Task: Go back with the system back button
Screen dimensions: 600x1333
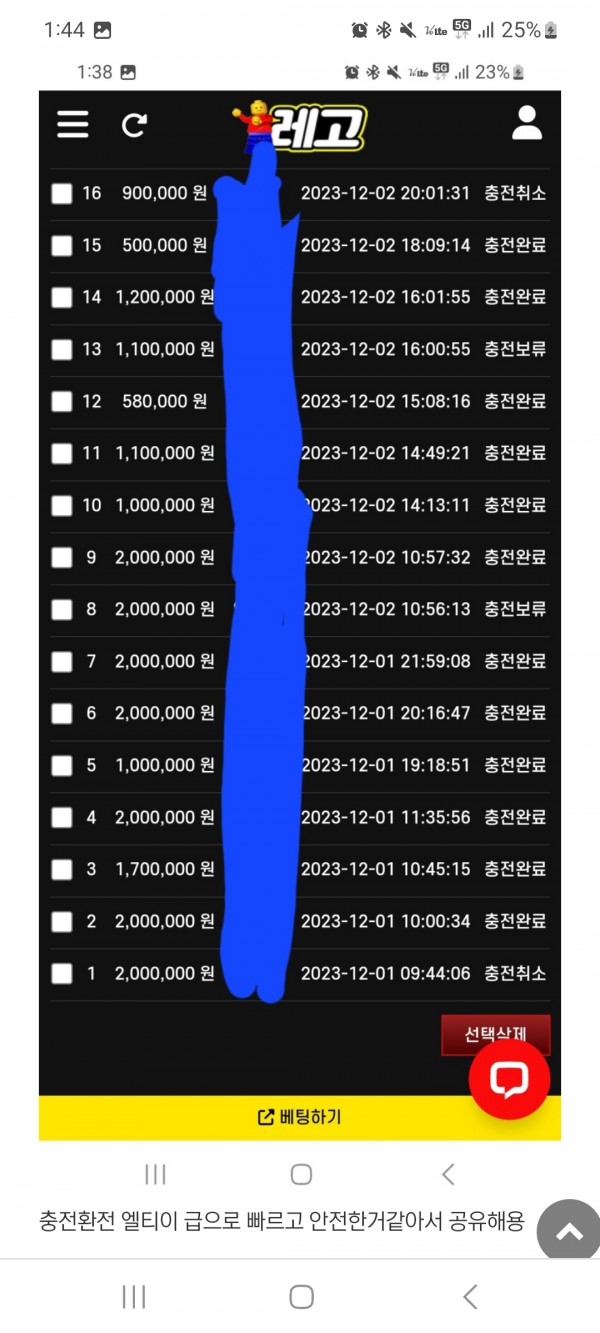Action: pos(470,1297)
